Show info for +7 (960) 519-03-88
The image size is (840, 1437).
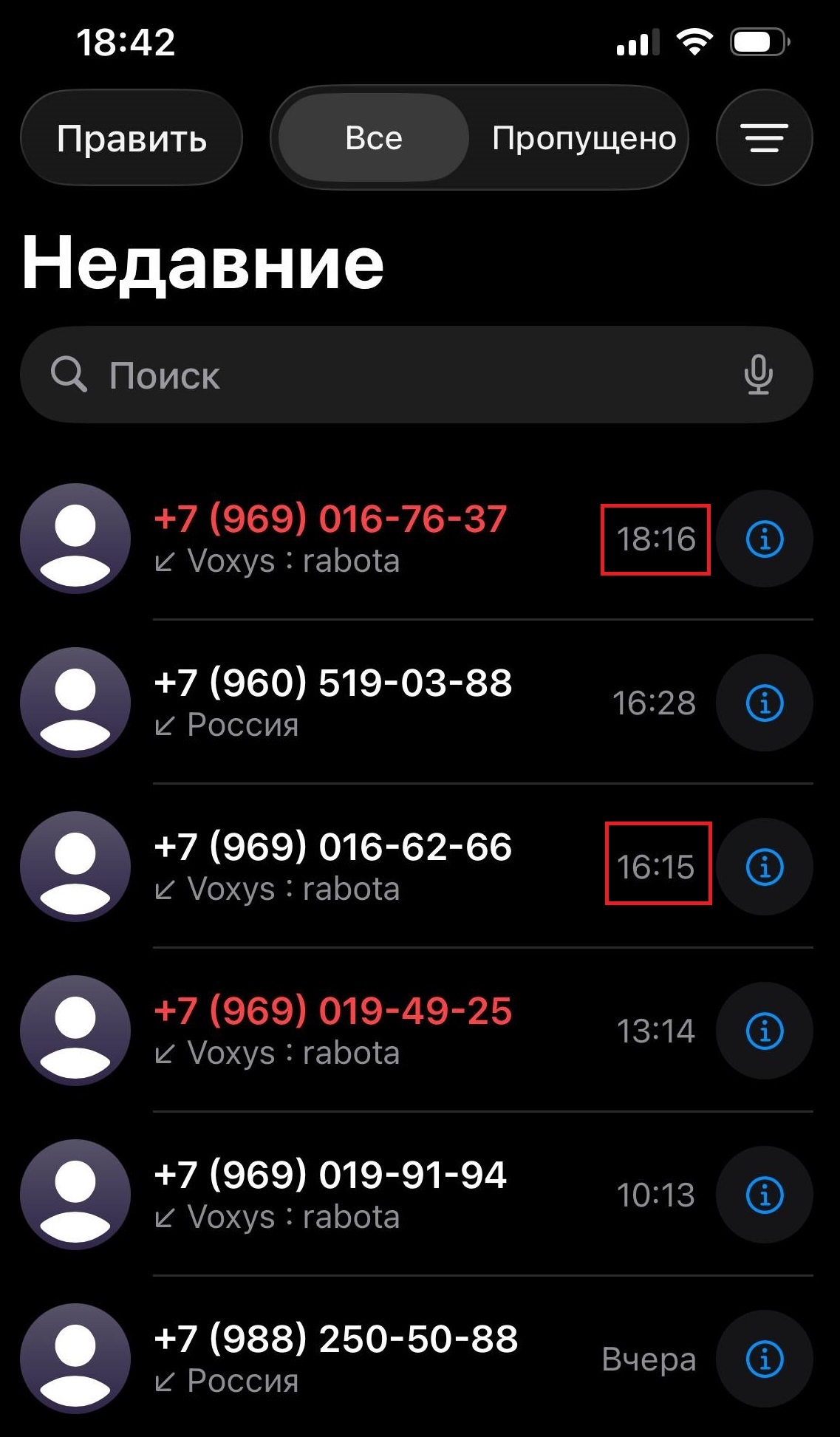[x=765, y=703]
